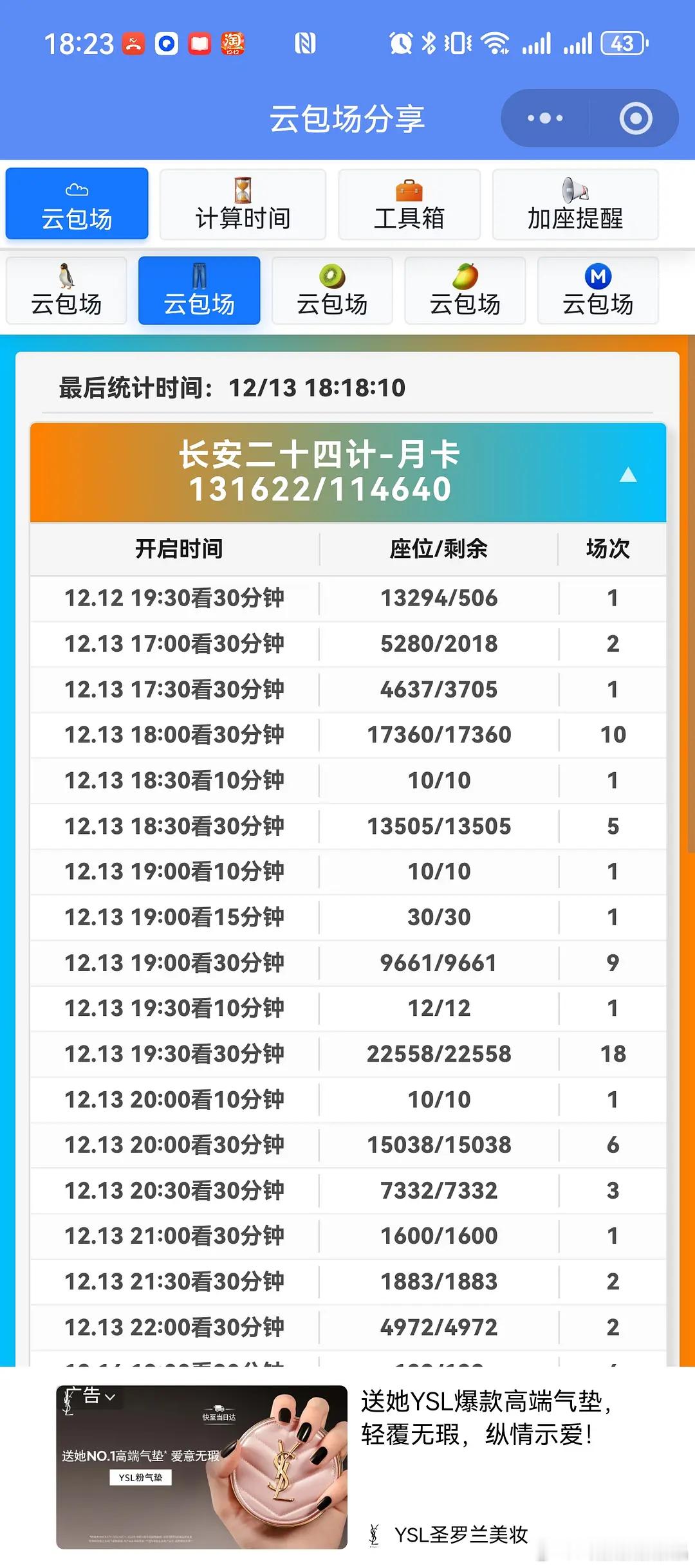
Task: Open the 工具箱 toolbox
Action: pos(410,204)
